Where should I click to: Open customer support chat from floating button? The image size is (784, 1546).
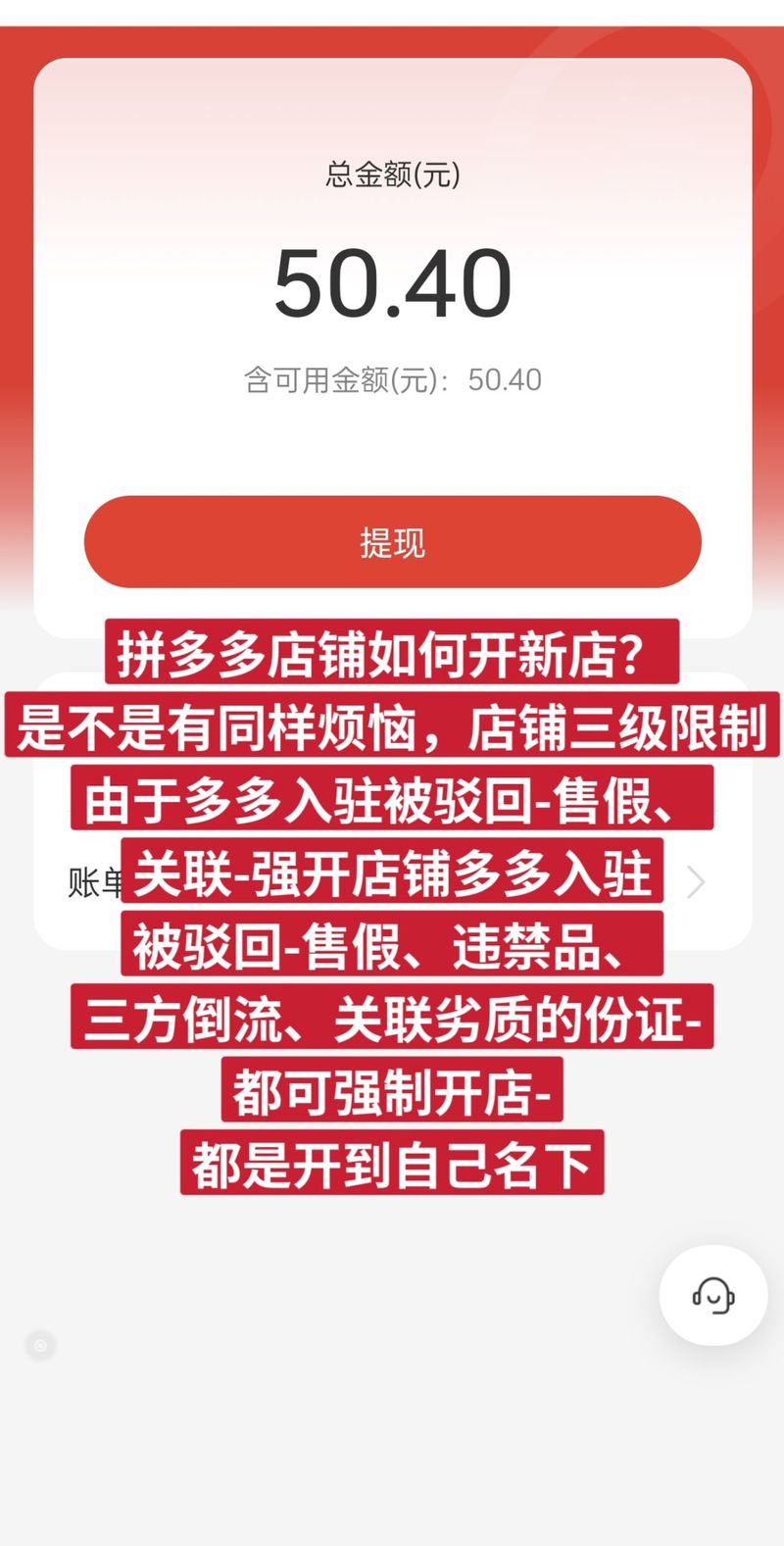pyautogui.click(x=712, y=1295)
